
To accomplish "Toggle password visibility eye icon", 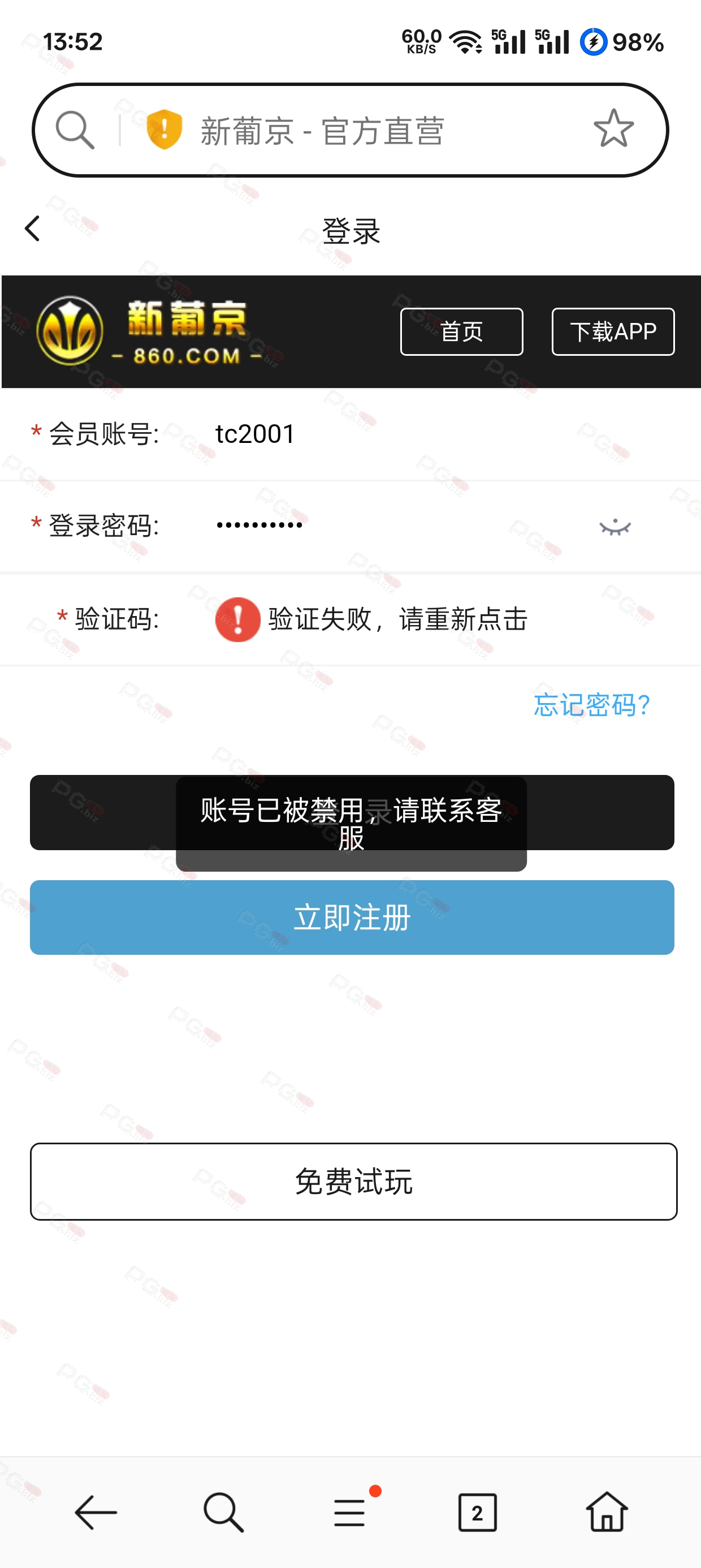I will [x=615, y=527].
